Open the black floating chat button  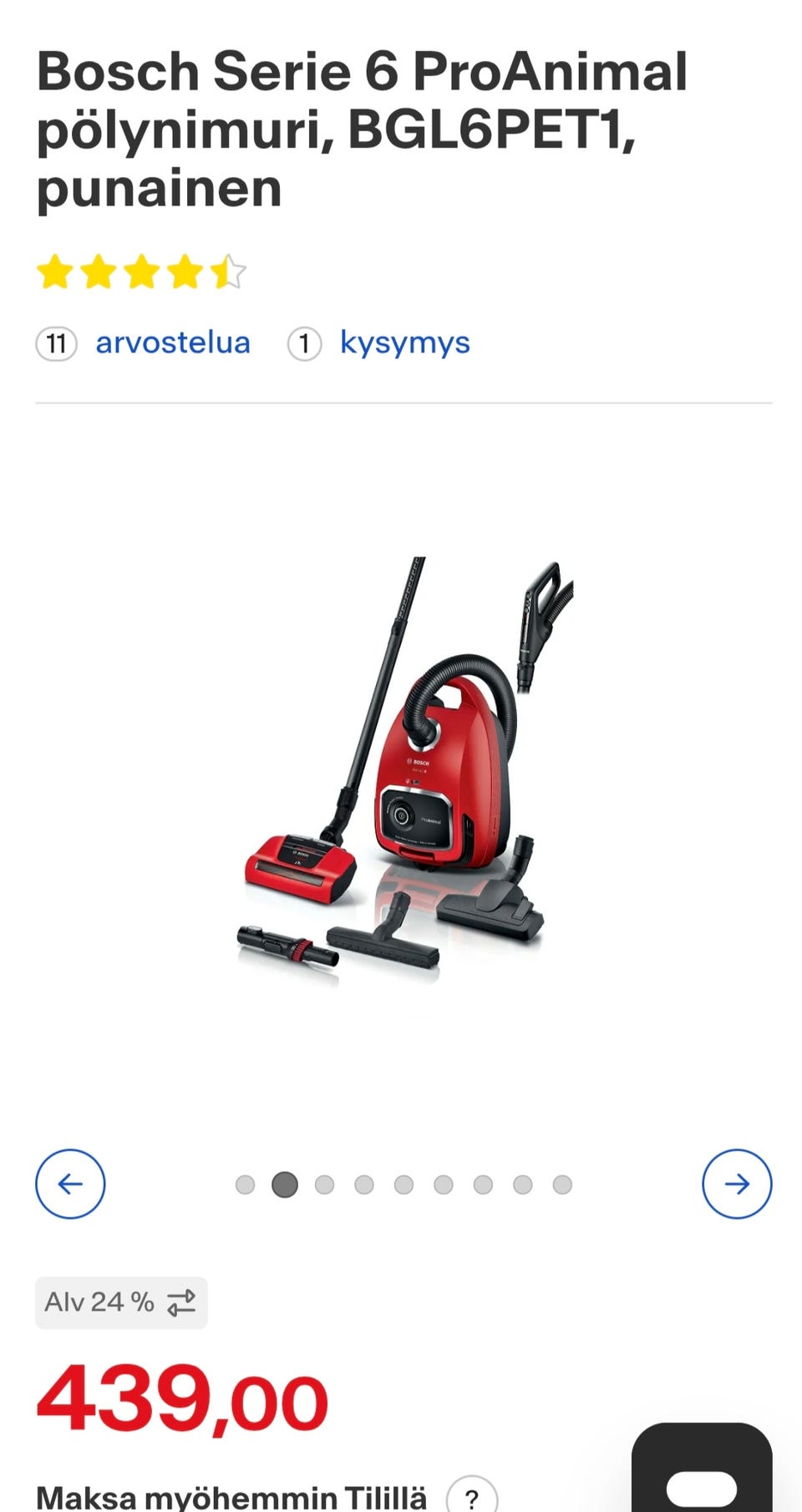pyautogui.click(x=702, y=1469)
